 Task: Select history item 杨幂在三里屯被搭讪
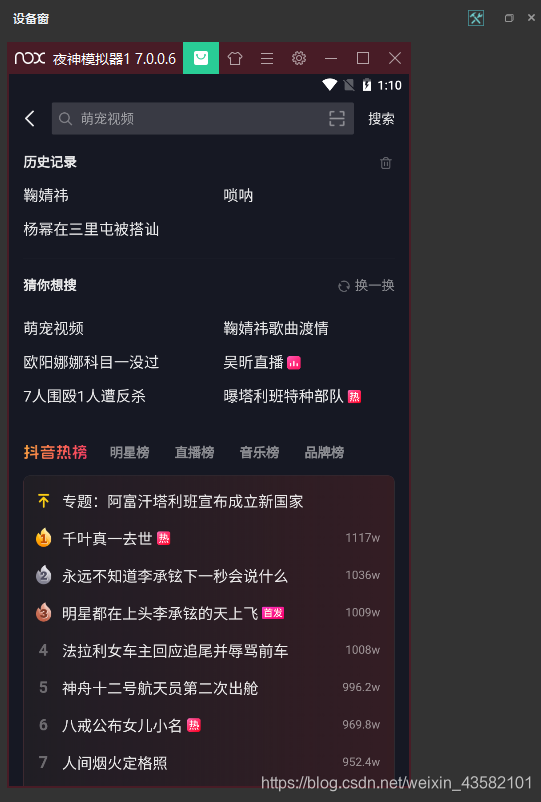91,229
